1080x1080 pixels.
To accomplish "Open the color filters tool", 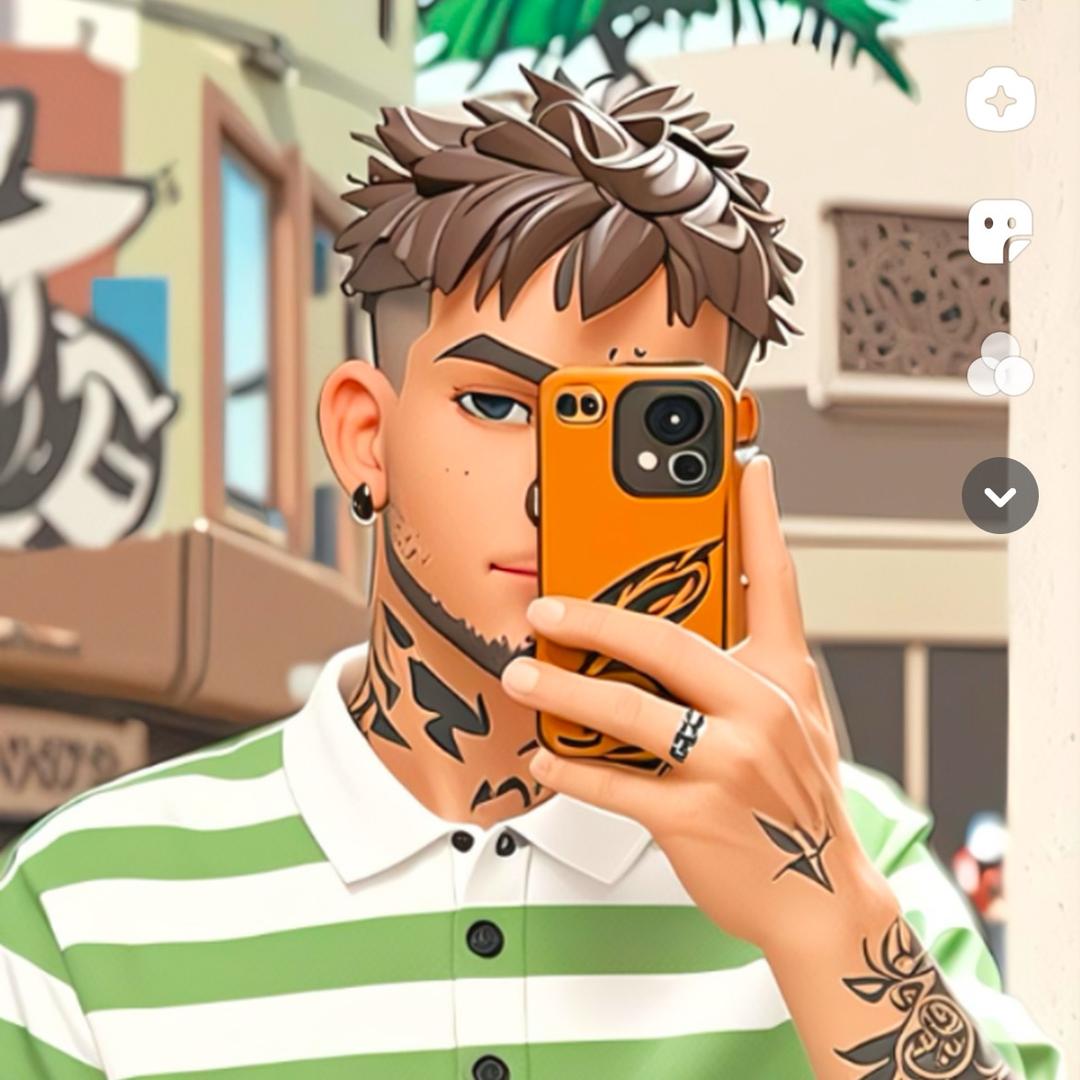I will click(1000, 364).
